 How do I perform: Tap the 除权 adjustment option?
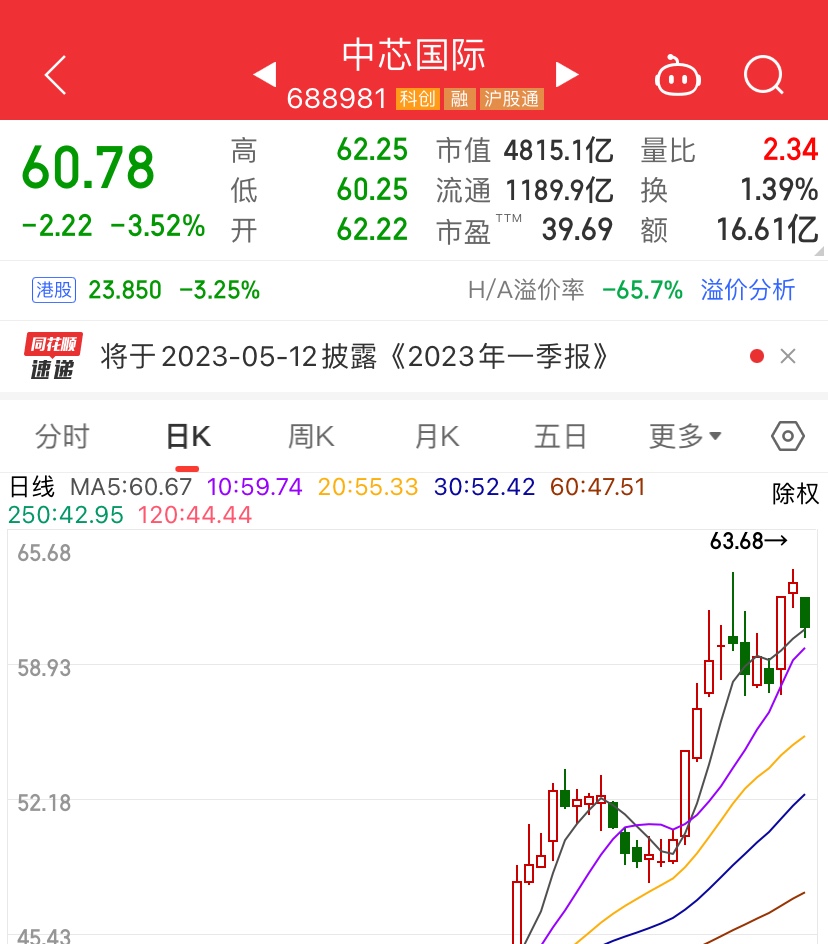pos(795,493)
